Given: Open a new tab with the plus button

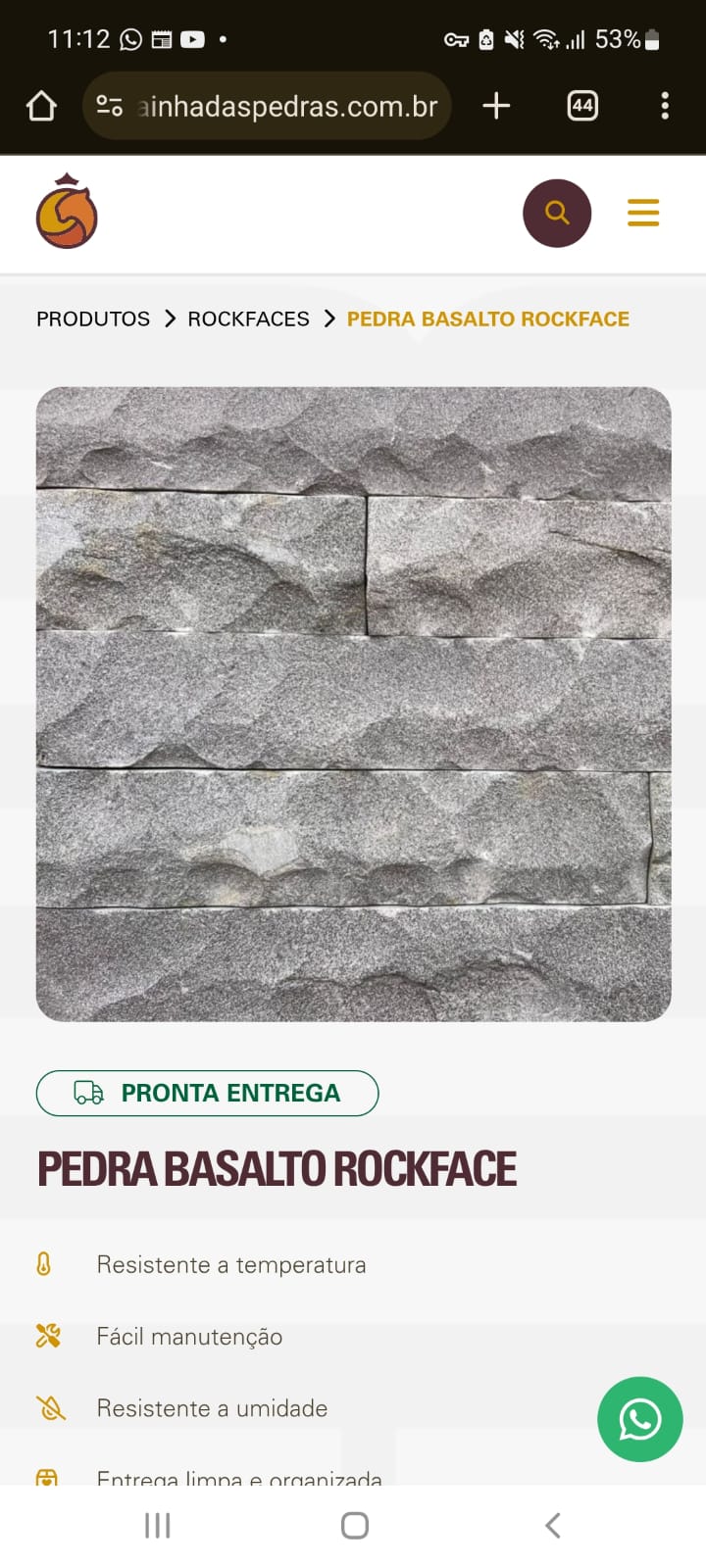Looking at the screenshot, I should (496, 106).
